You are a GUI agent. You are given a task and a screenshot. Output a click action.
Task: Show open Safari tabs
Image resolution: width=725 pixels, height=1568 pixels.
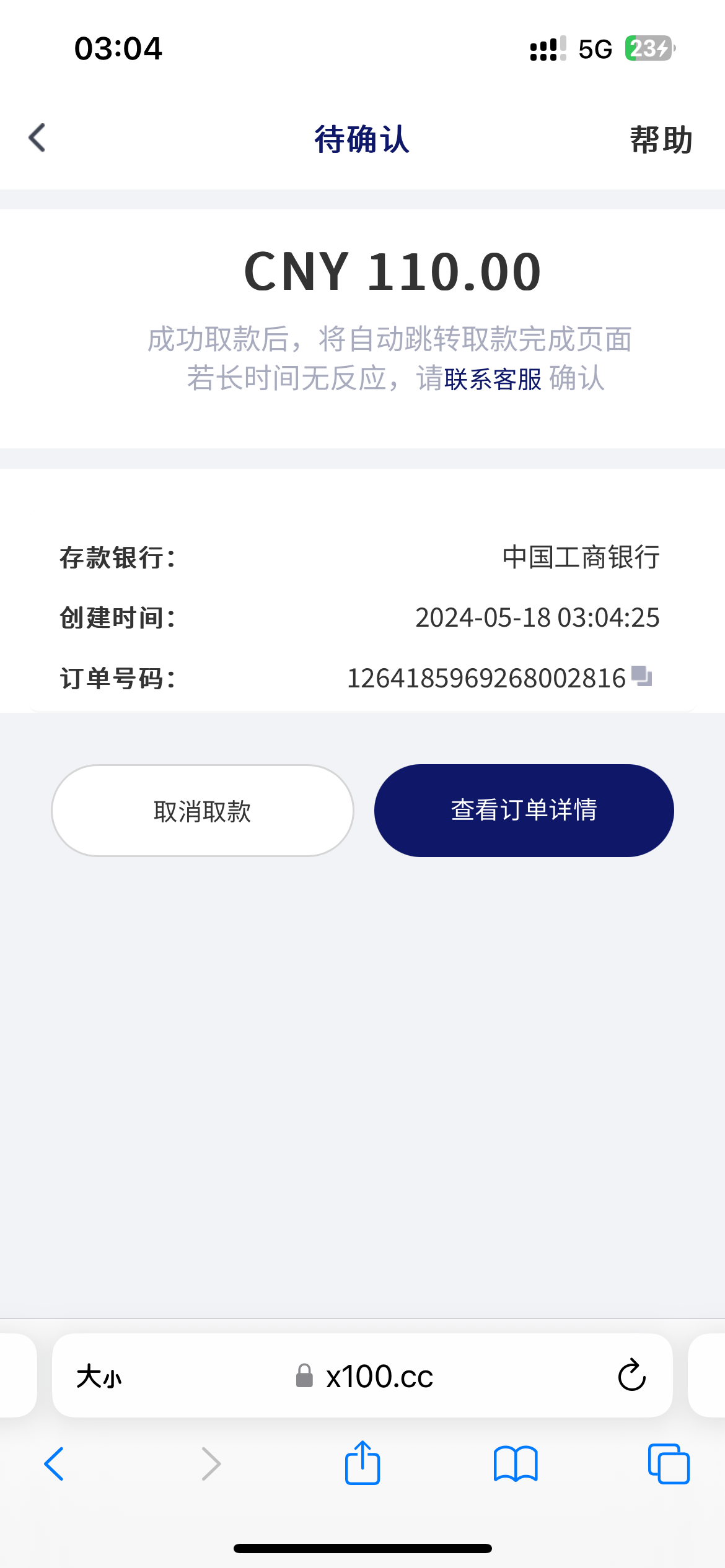point(668,1464)
